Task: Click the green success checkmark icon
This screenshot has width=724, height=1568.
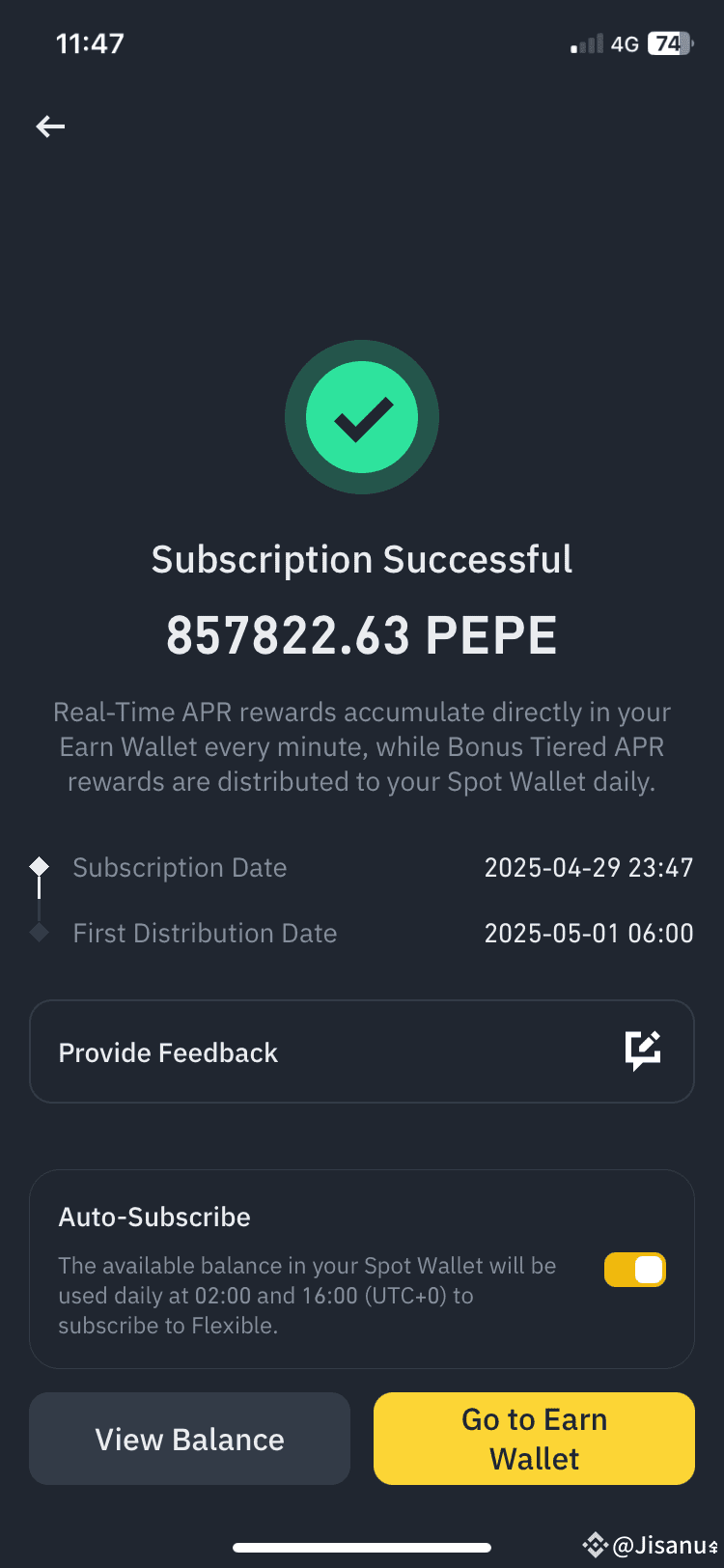Action: tap(362, 417)
